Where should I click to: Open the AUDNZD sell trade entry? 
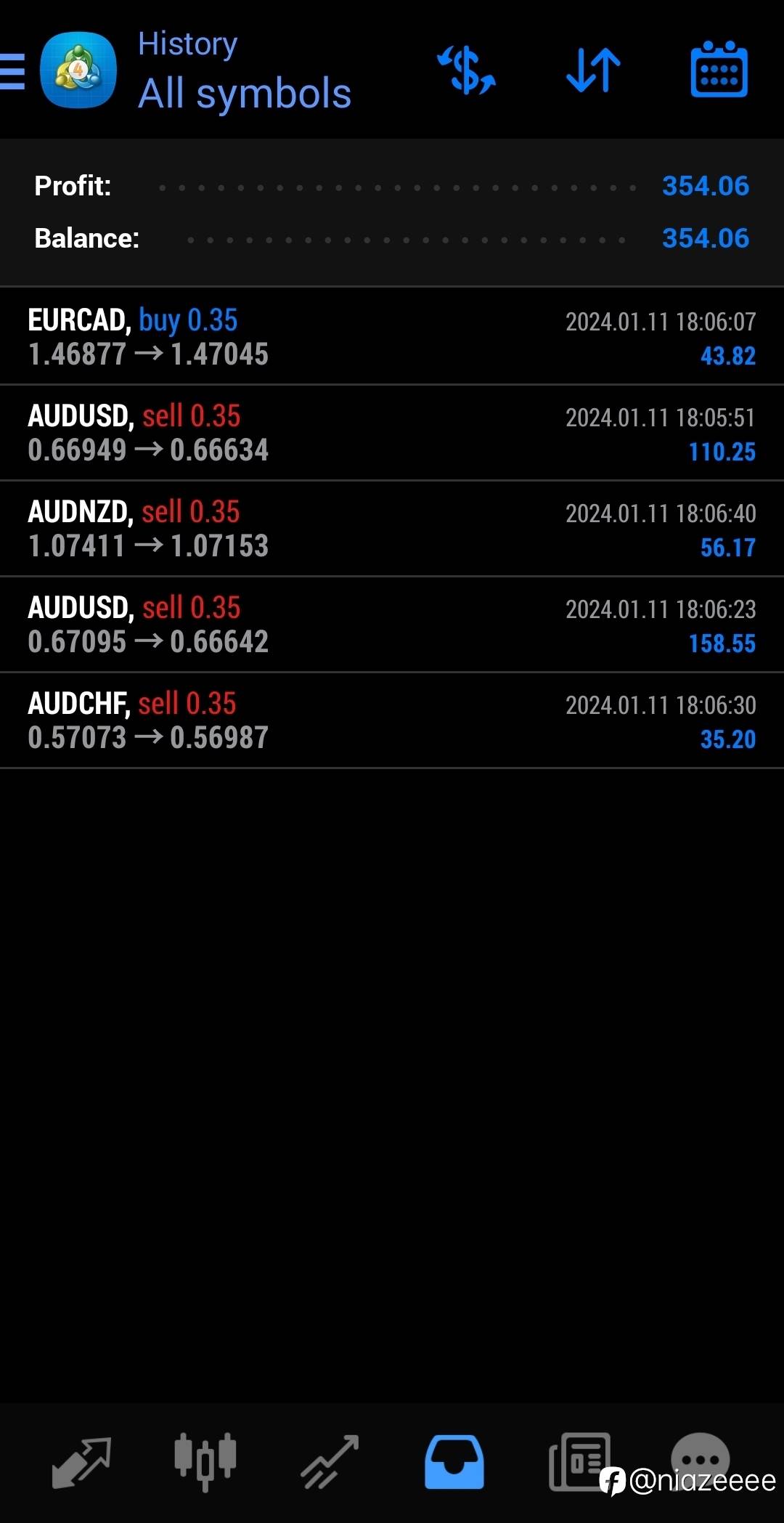pos(392,529)
